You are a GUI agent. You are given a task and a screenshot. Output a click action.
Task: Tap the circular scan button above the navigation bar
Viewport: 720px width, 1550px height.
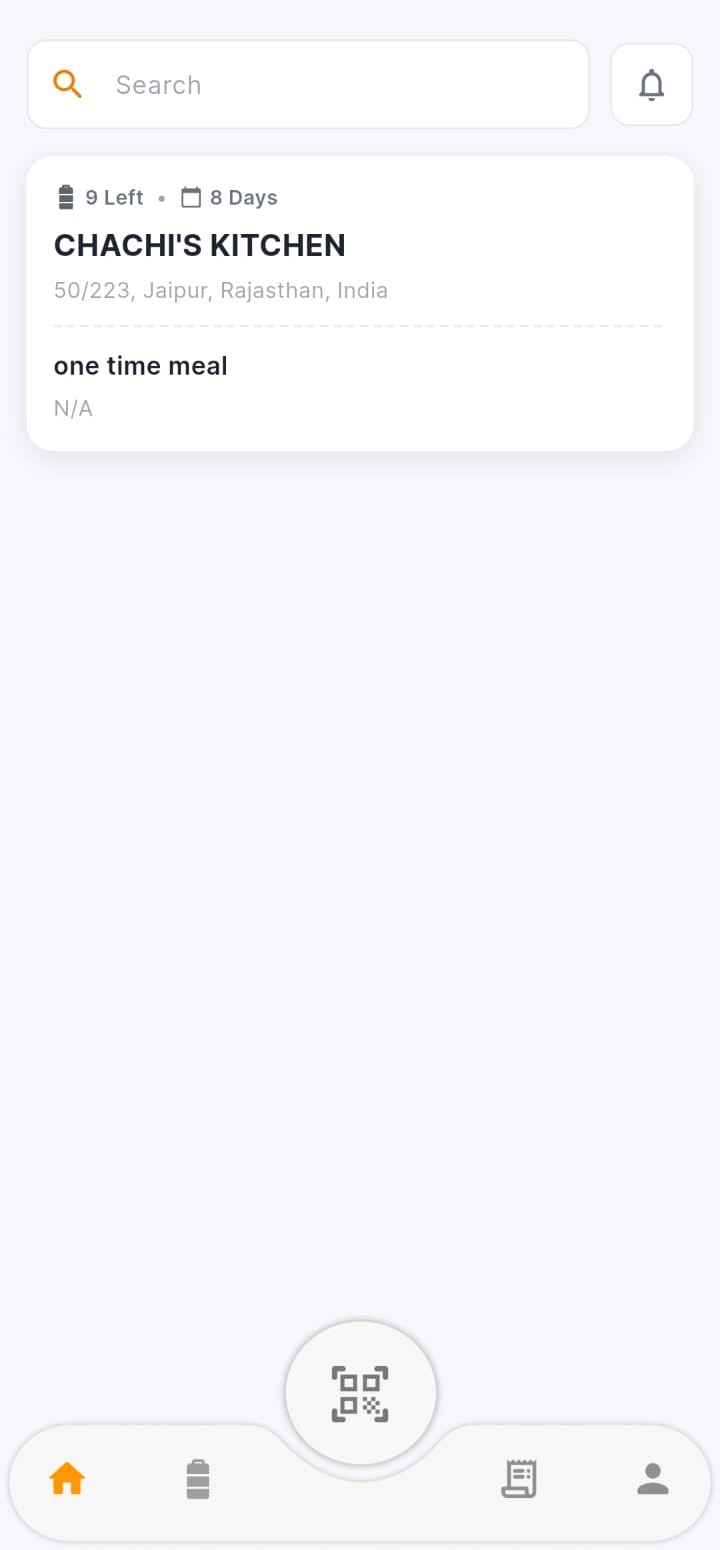[360, 1392]
